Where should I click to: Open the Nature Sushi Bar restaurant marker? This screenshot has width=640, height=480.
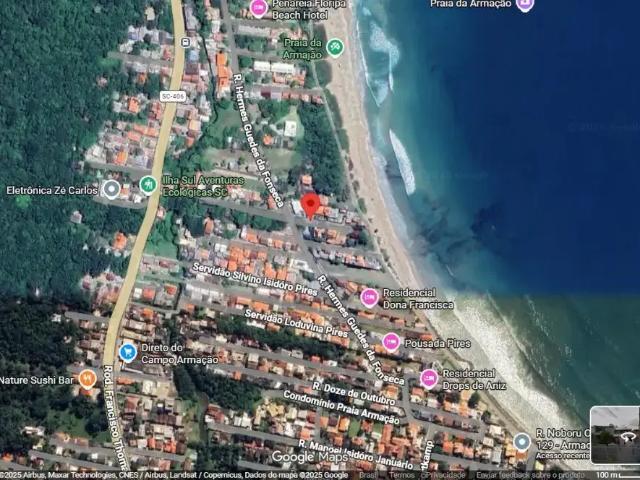88,379
